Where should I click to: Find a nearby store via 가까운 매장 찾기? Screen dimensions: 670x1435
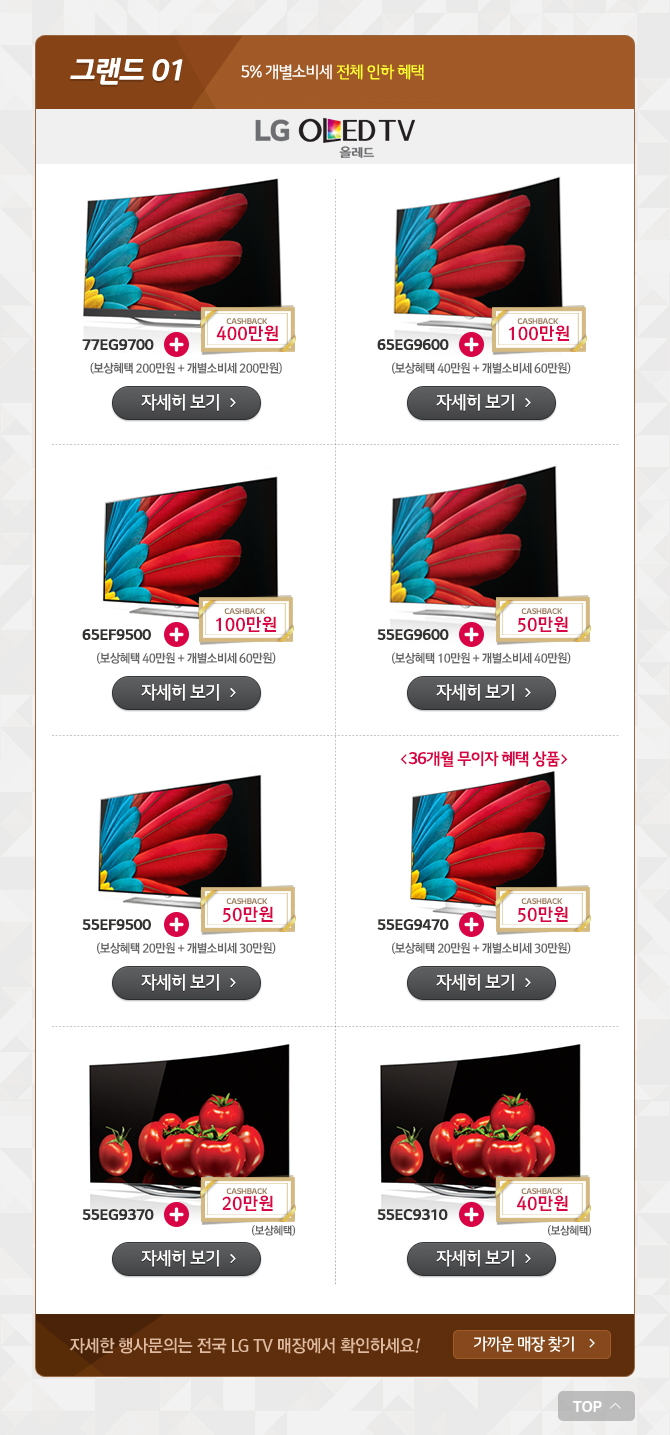pyautogui.click(x=532, y=1344)
